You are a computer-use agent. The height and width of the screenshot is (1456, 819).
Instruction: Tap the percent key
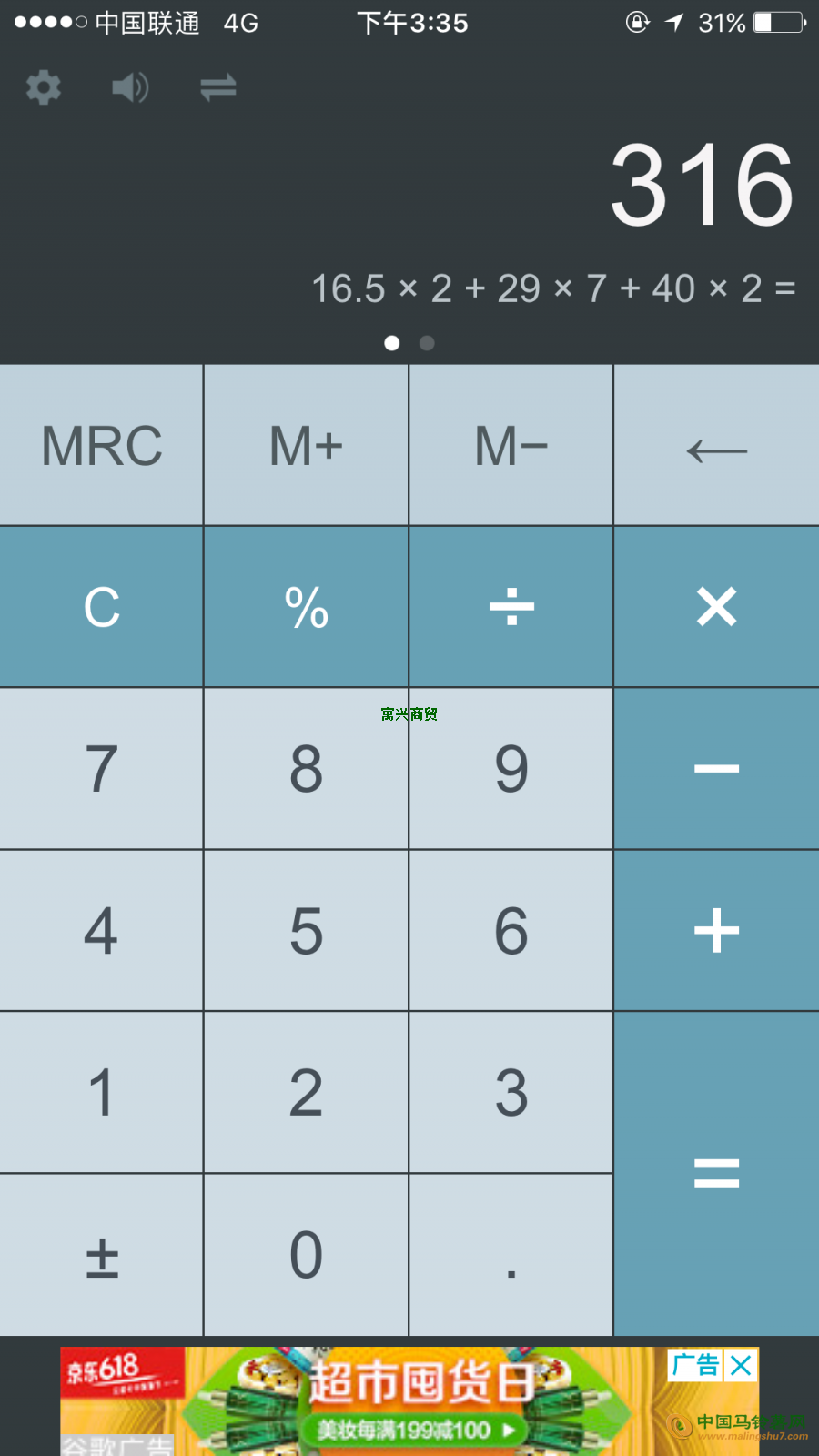pos(307,607)
